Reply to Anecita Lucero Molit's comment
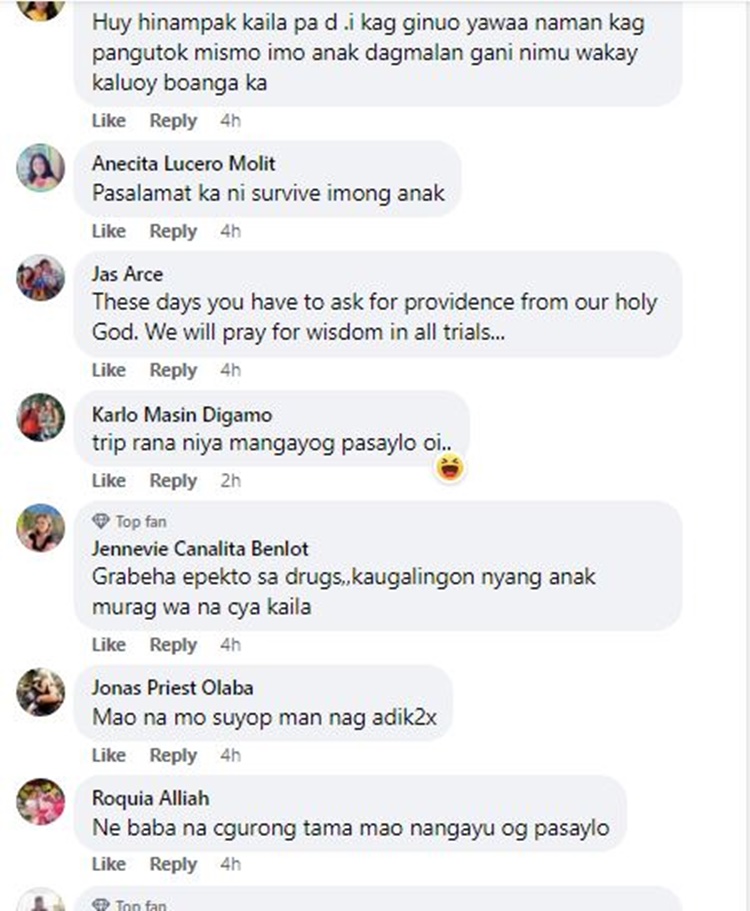 point(173,231)
